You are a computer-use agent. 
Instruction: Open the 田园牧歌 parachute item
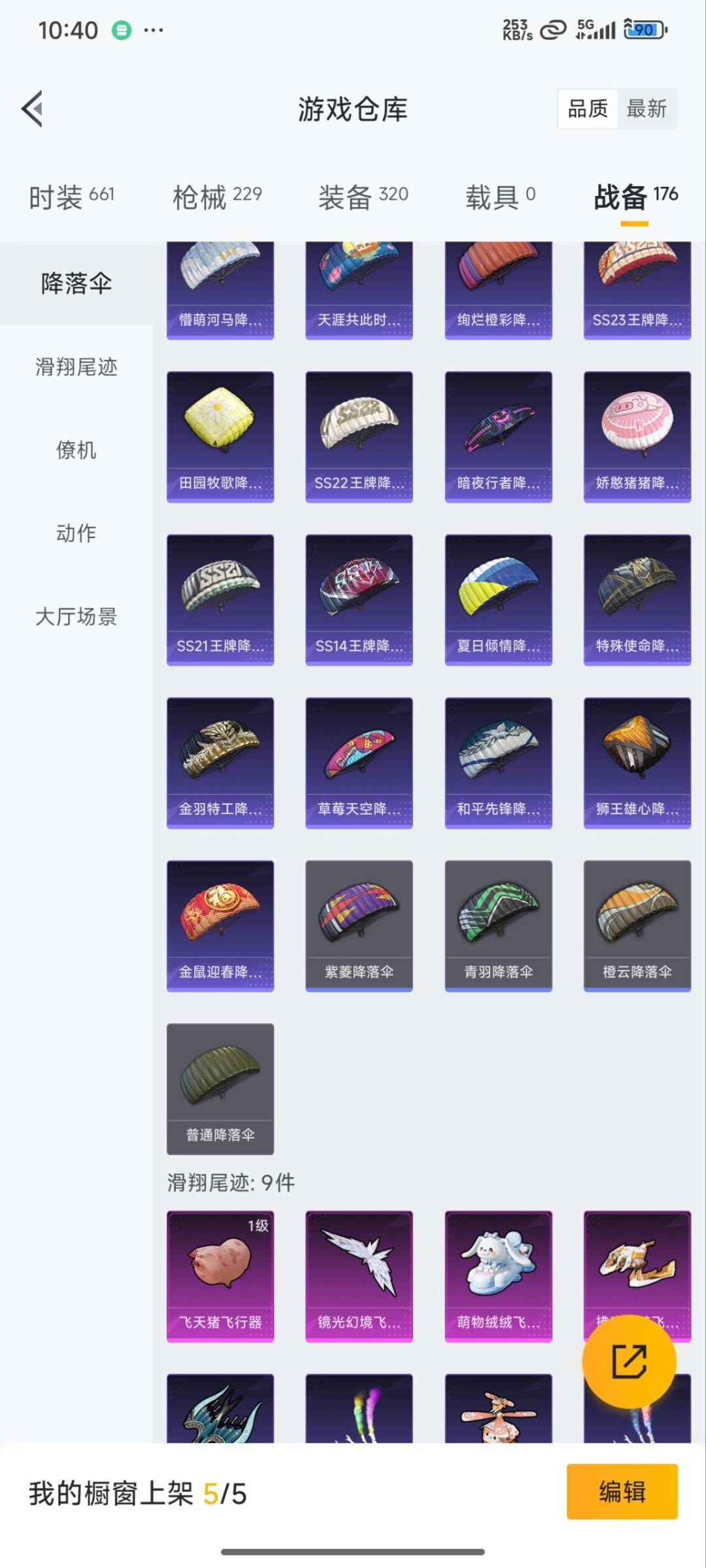(220, 436)
